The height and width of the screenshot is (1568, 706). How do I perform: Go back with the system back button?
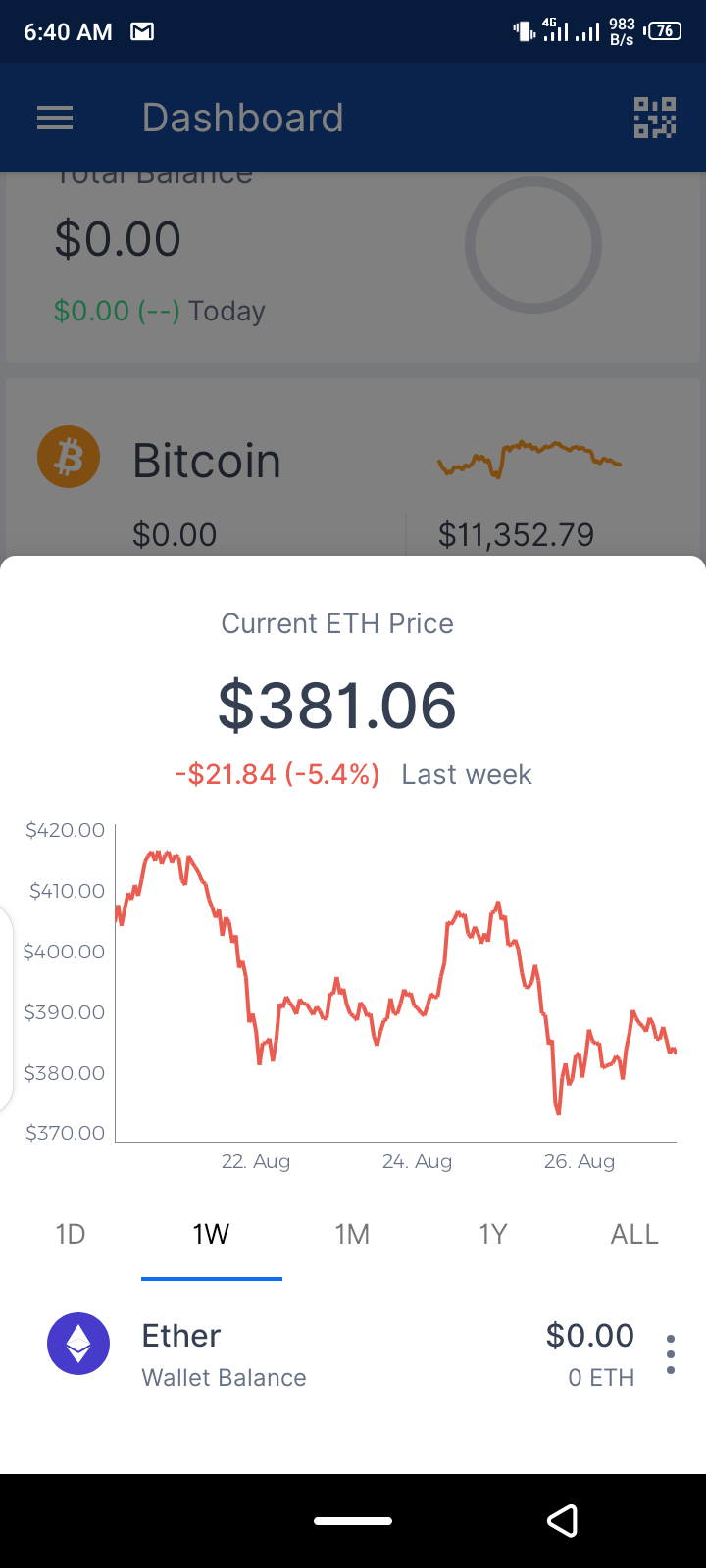click(562, 1520)
